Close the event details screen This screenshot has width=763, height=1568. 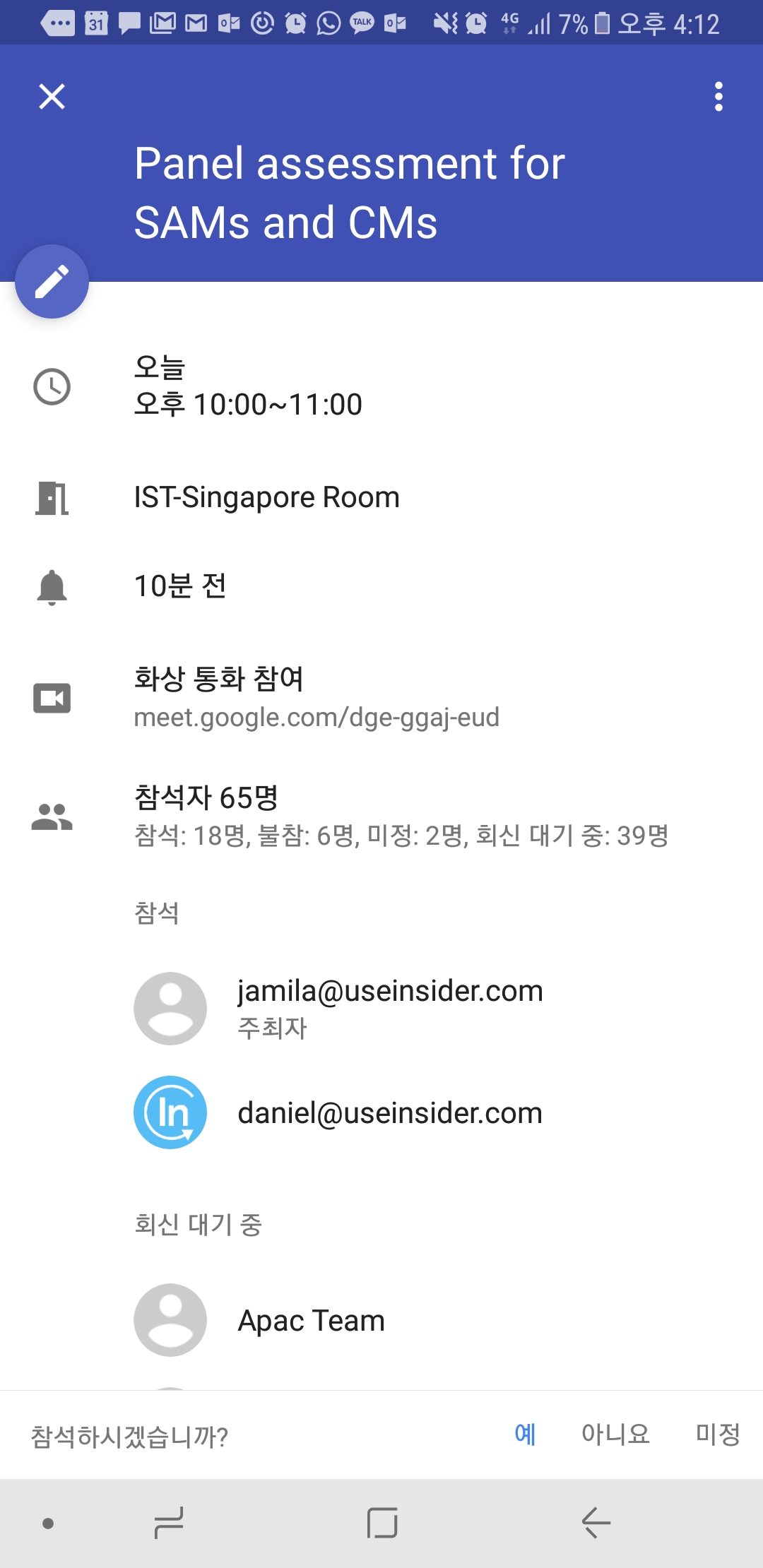52,96
